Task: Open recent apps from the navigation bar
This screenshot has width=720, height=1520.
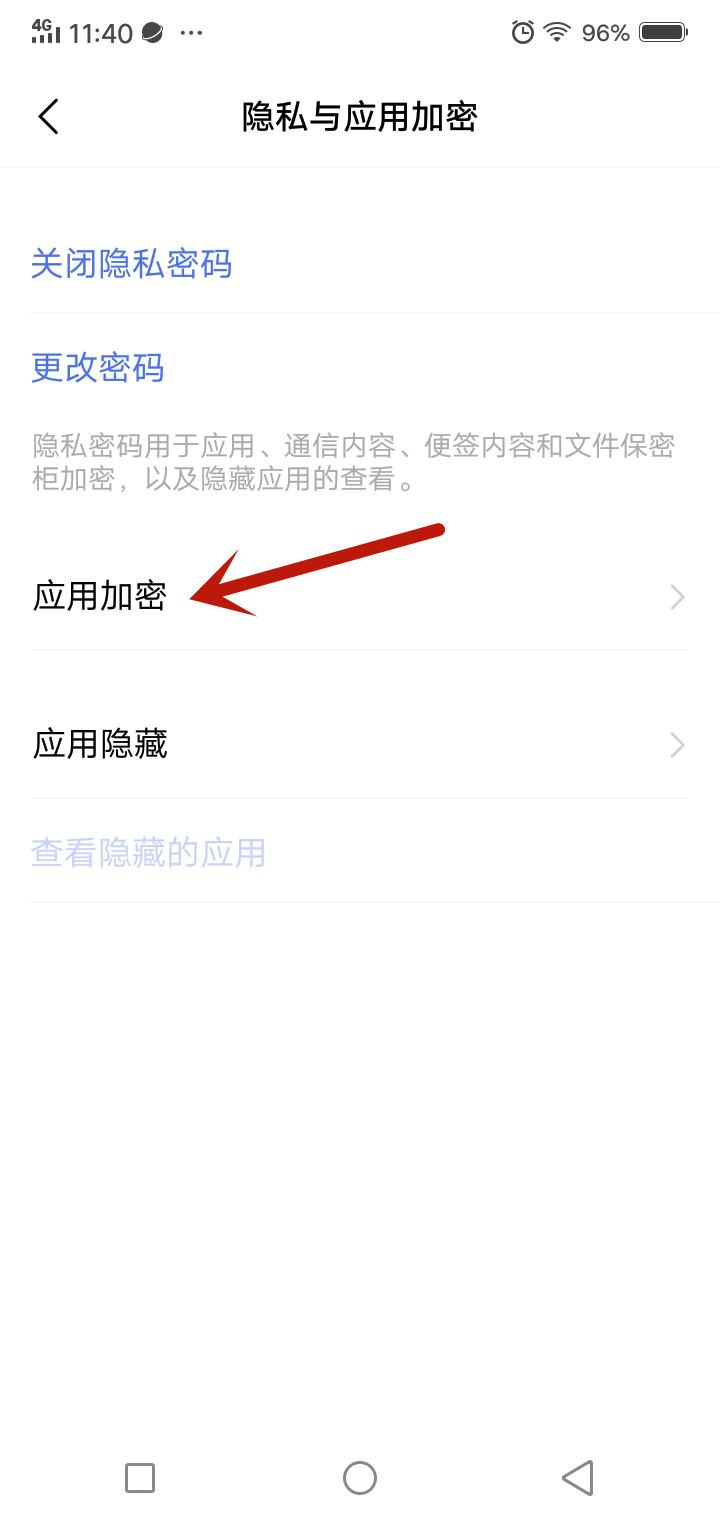Action: point(140,1477)
